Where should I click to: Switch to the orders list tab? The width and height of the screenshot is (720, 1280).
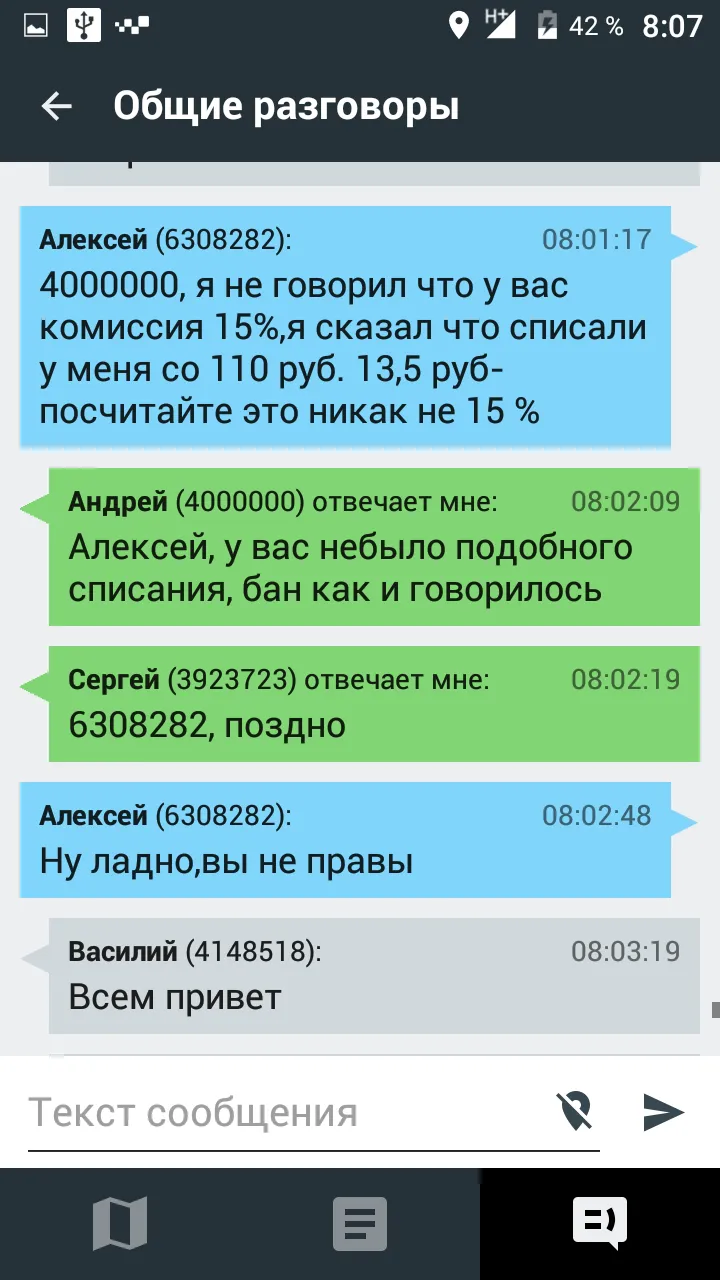360,1223
